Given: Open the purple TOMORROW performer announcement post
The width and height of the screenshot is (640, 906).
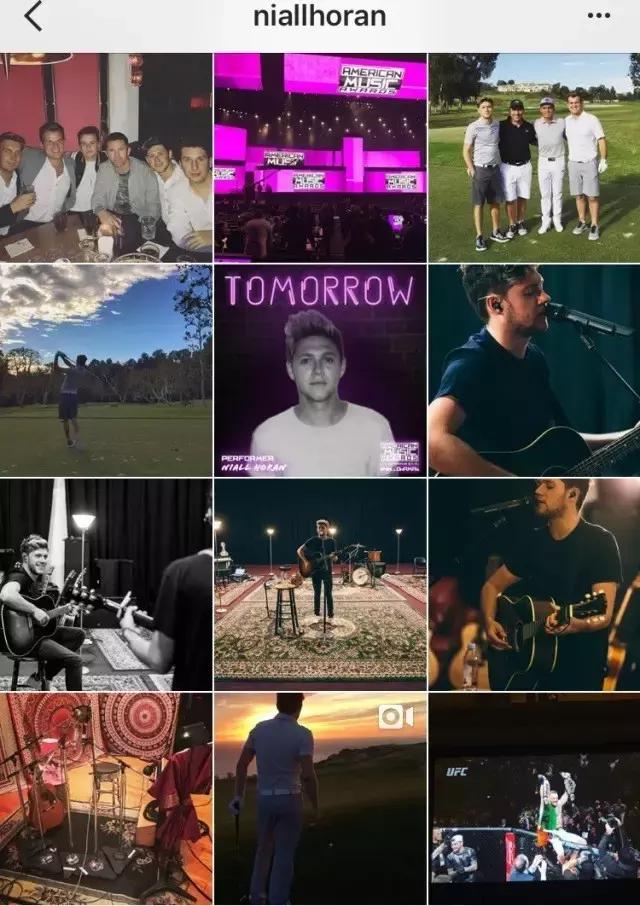Looking at the screenshot, I should click(x=320, y=370).
